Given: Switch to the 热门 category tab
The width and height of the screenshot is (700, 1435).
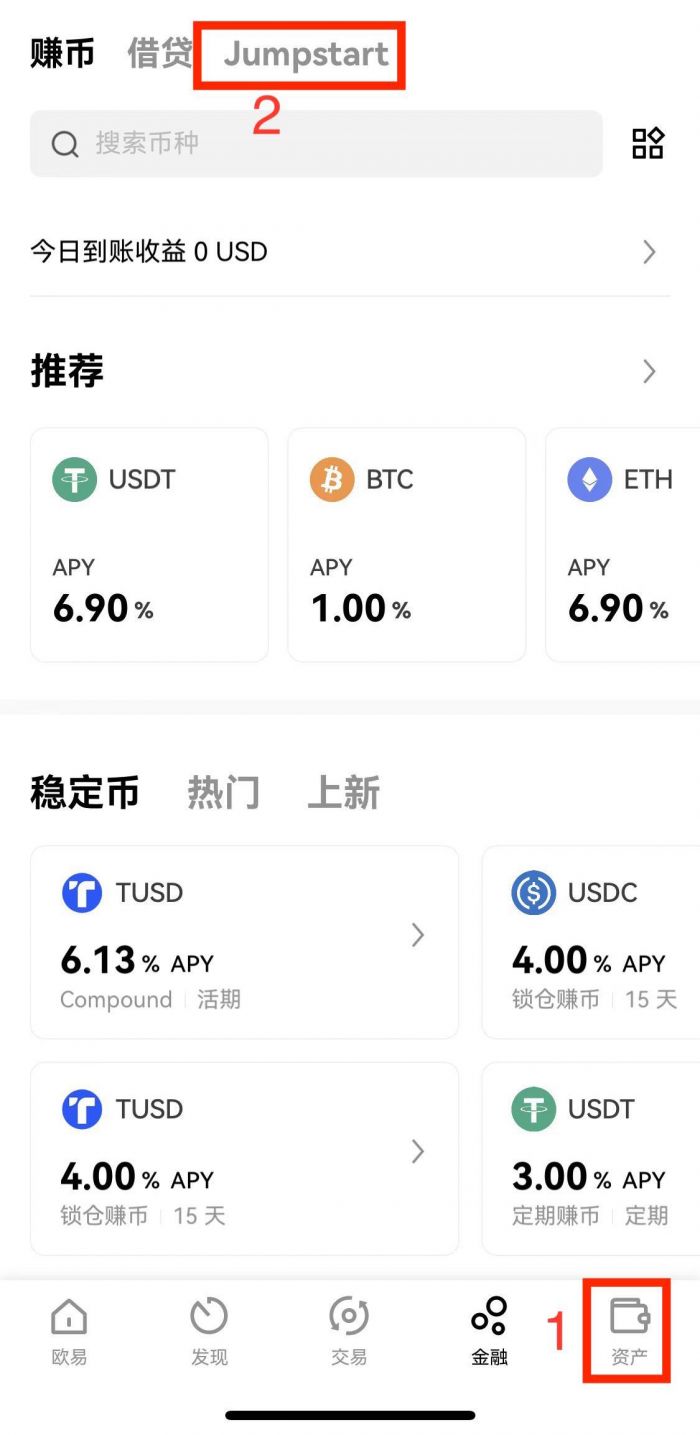Looking at the screenshot, I should [x=223, y=794].
